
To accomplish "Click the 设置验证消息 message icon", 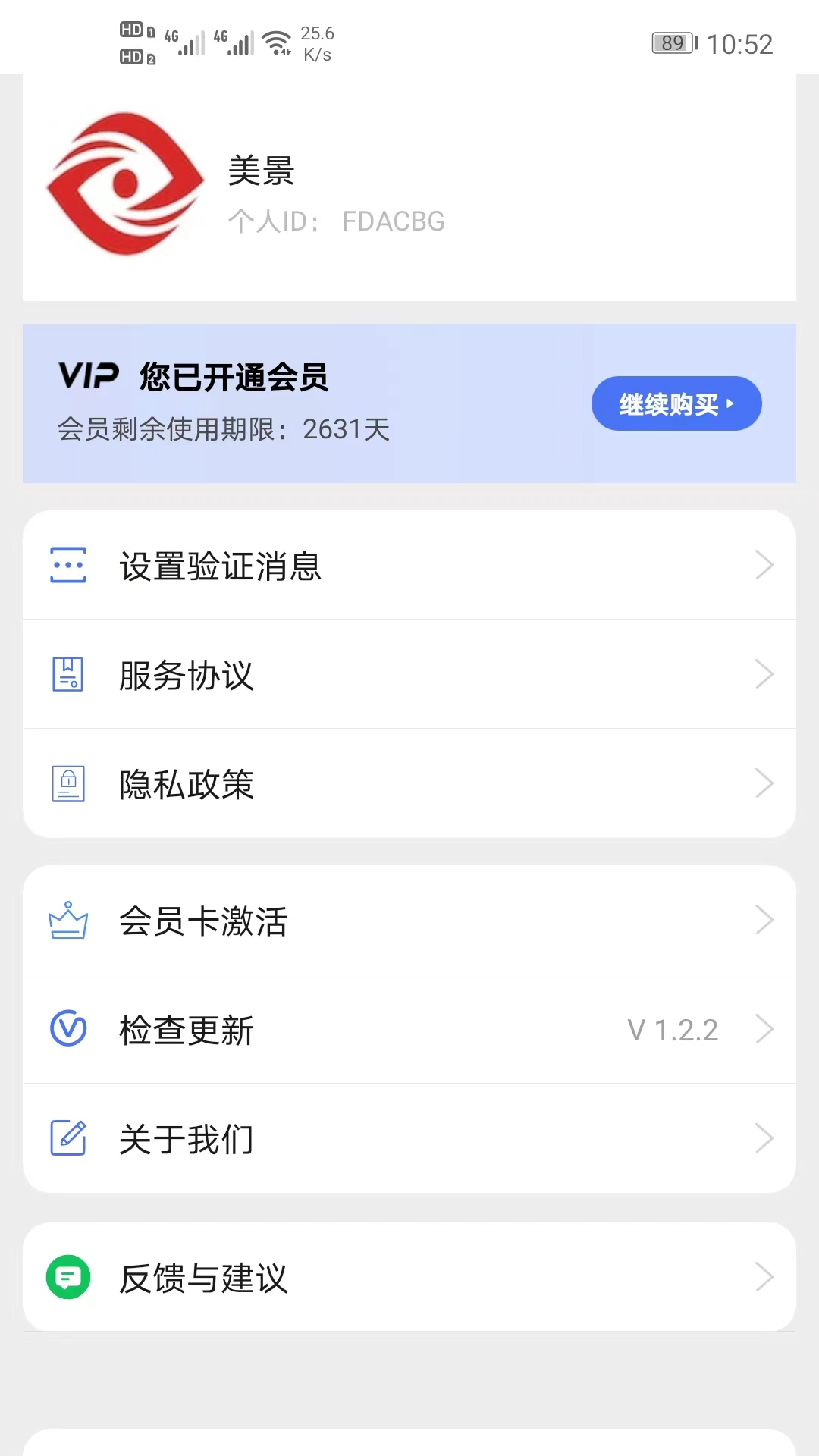I will [68, 566].
